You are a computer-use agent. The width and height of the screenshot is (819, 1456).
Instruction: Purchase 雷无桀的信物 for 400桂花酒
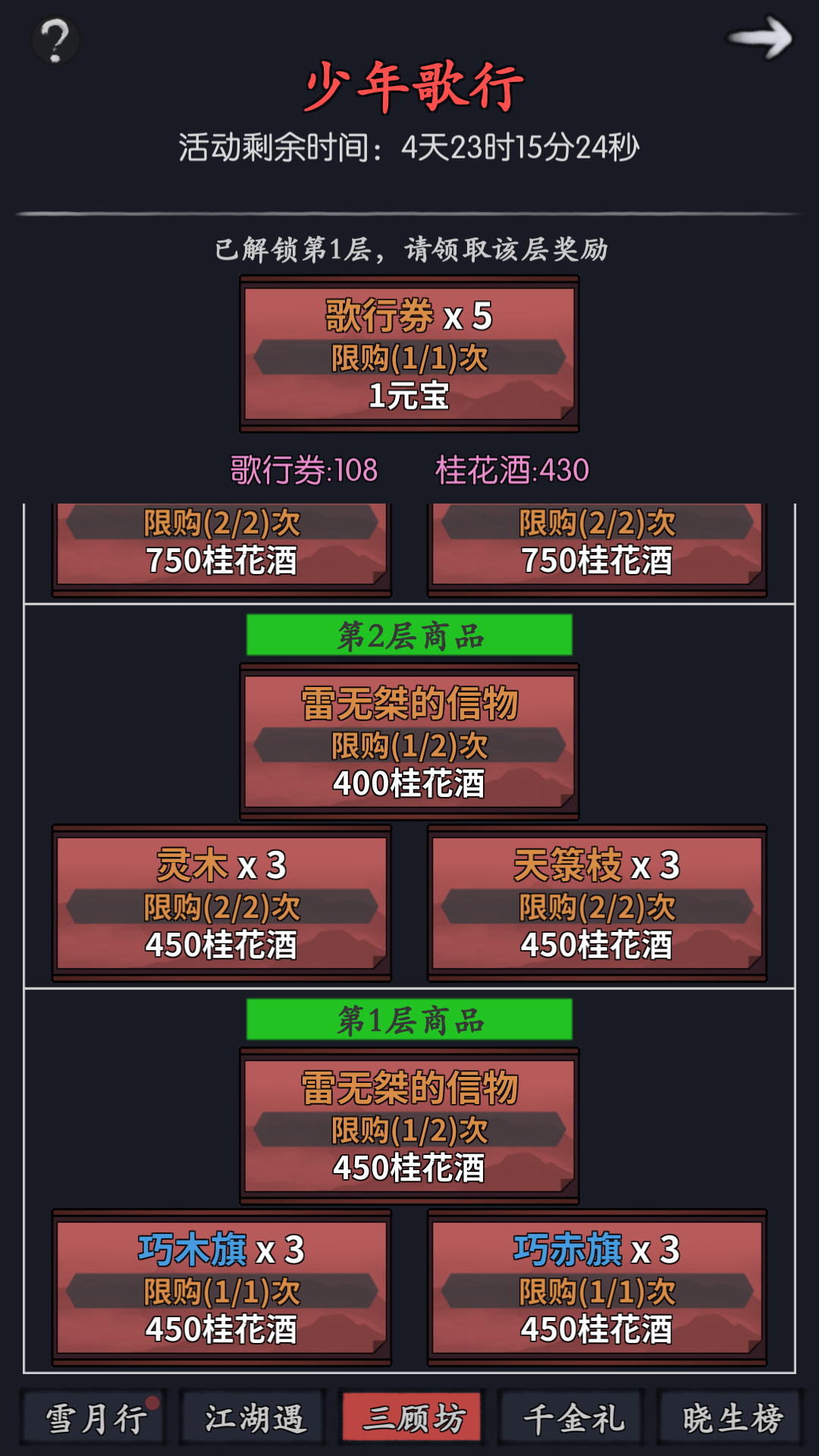pyautogui.click(x=409, y=742)
